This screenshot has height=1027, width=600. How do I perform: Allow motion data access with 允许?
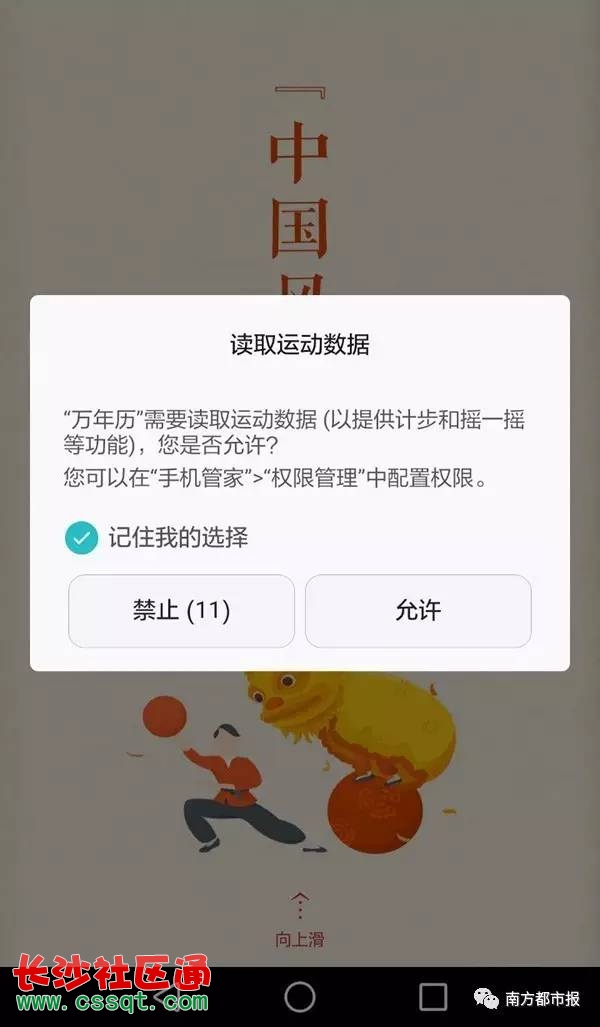pos(418,611)
